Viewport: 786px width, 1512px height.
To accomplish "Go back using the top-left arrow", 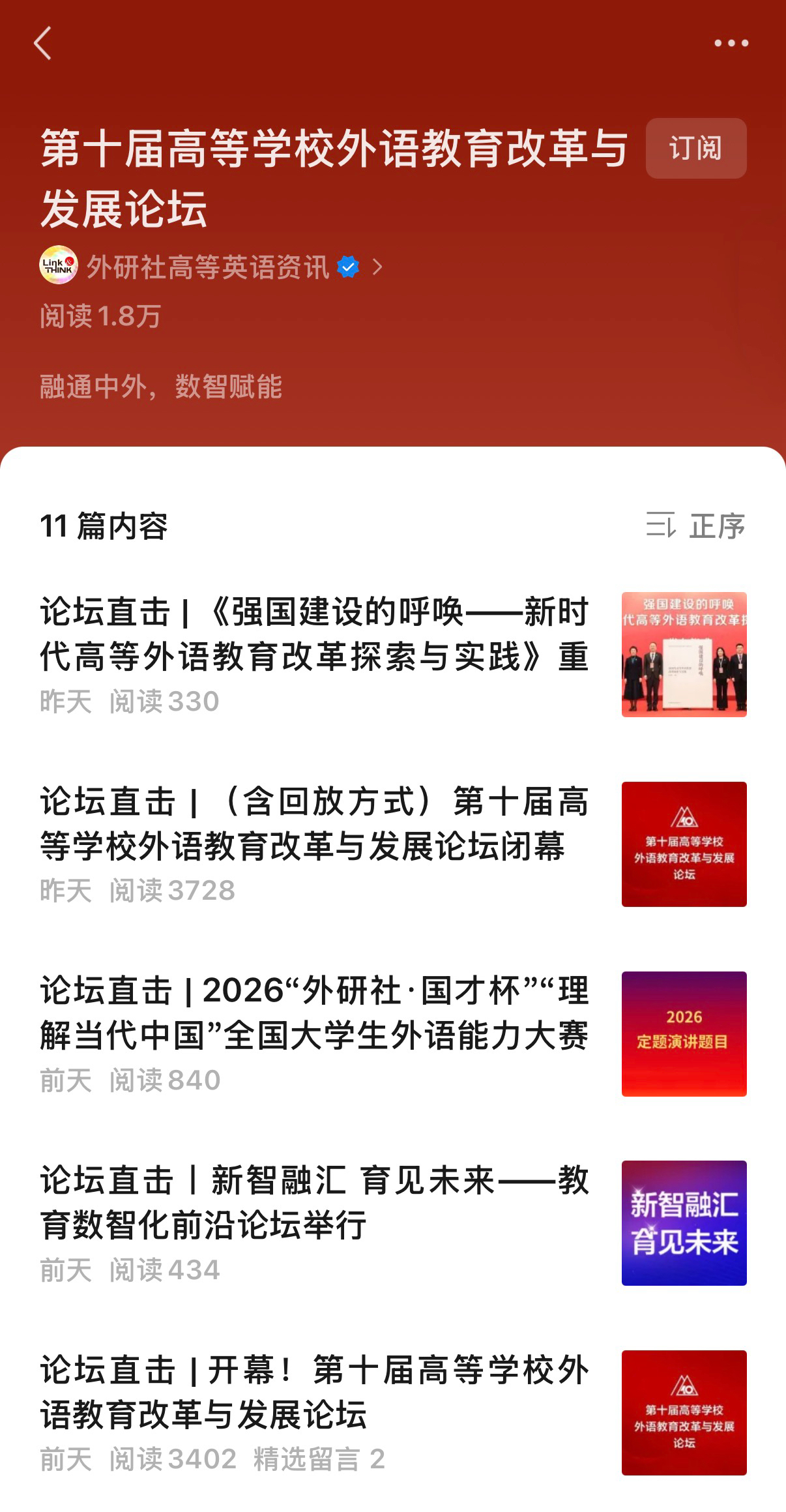I will (x=43, y=44).
